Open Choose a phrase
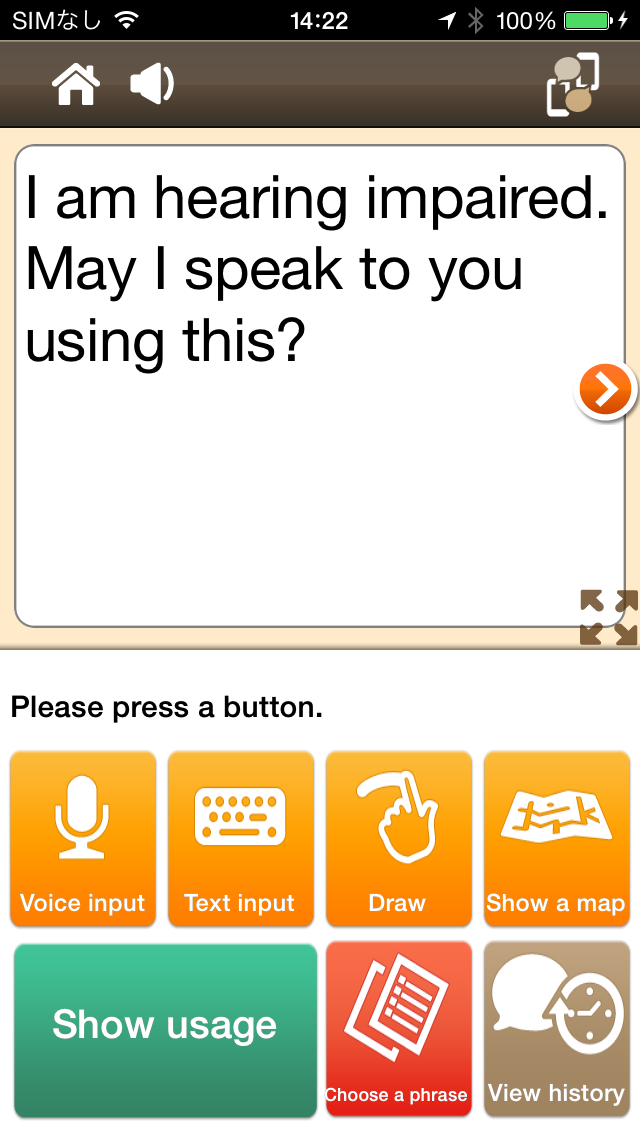Image resolution: width=640 pixels, height=1136 pixels. click(399, 1029)
